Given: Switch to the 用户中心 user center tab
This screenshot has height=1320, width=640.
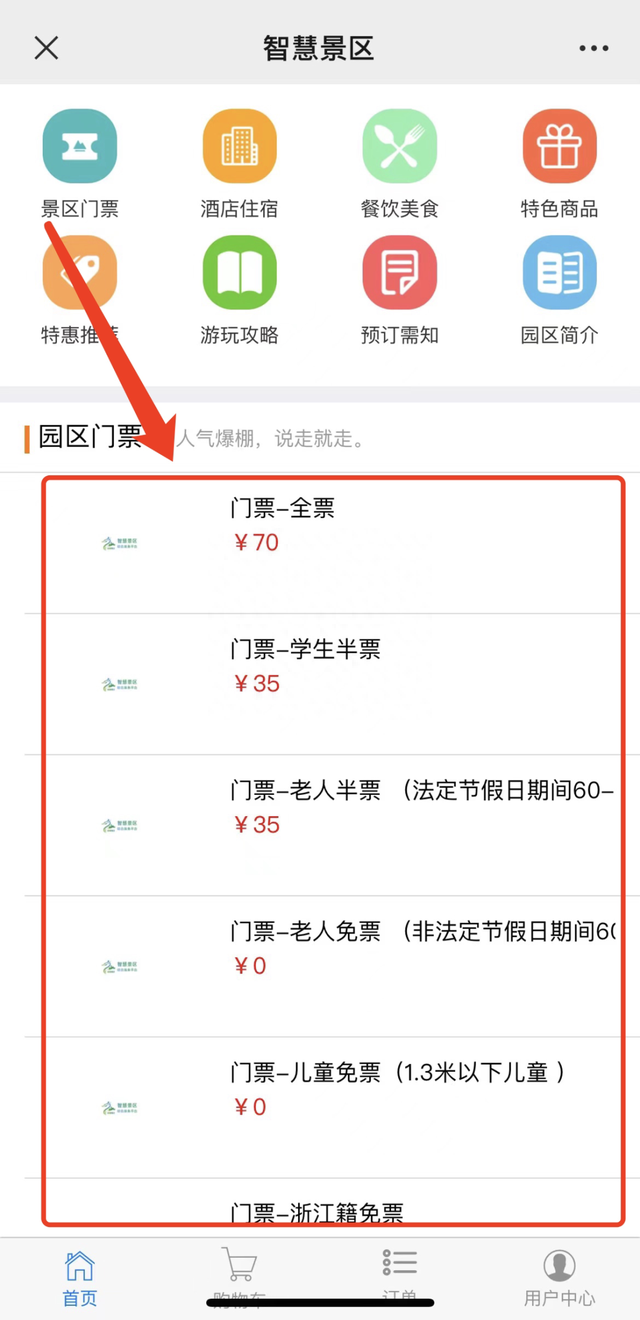Looking at the screenshot, I should [x=560, y=1278].
